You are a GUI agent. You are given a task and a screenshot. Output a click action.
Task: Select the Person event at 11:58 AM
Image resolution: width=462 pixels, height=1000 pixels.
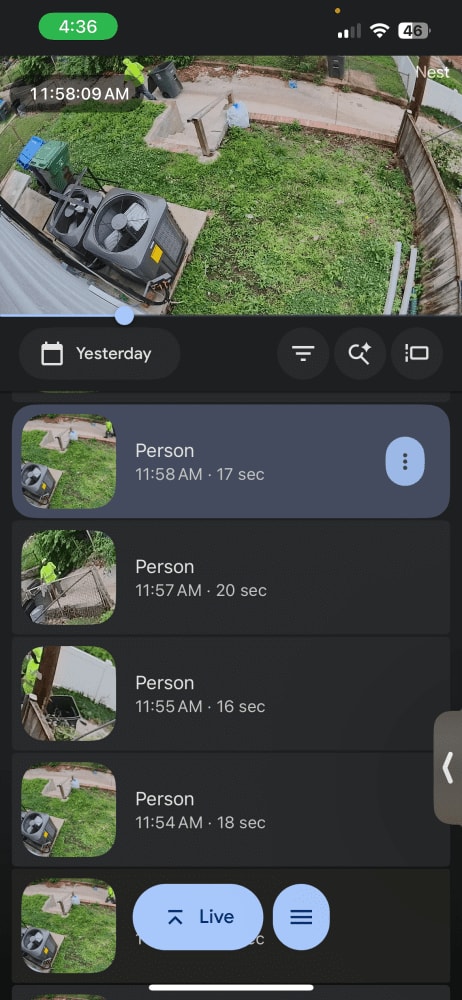tap(231, 461)
